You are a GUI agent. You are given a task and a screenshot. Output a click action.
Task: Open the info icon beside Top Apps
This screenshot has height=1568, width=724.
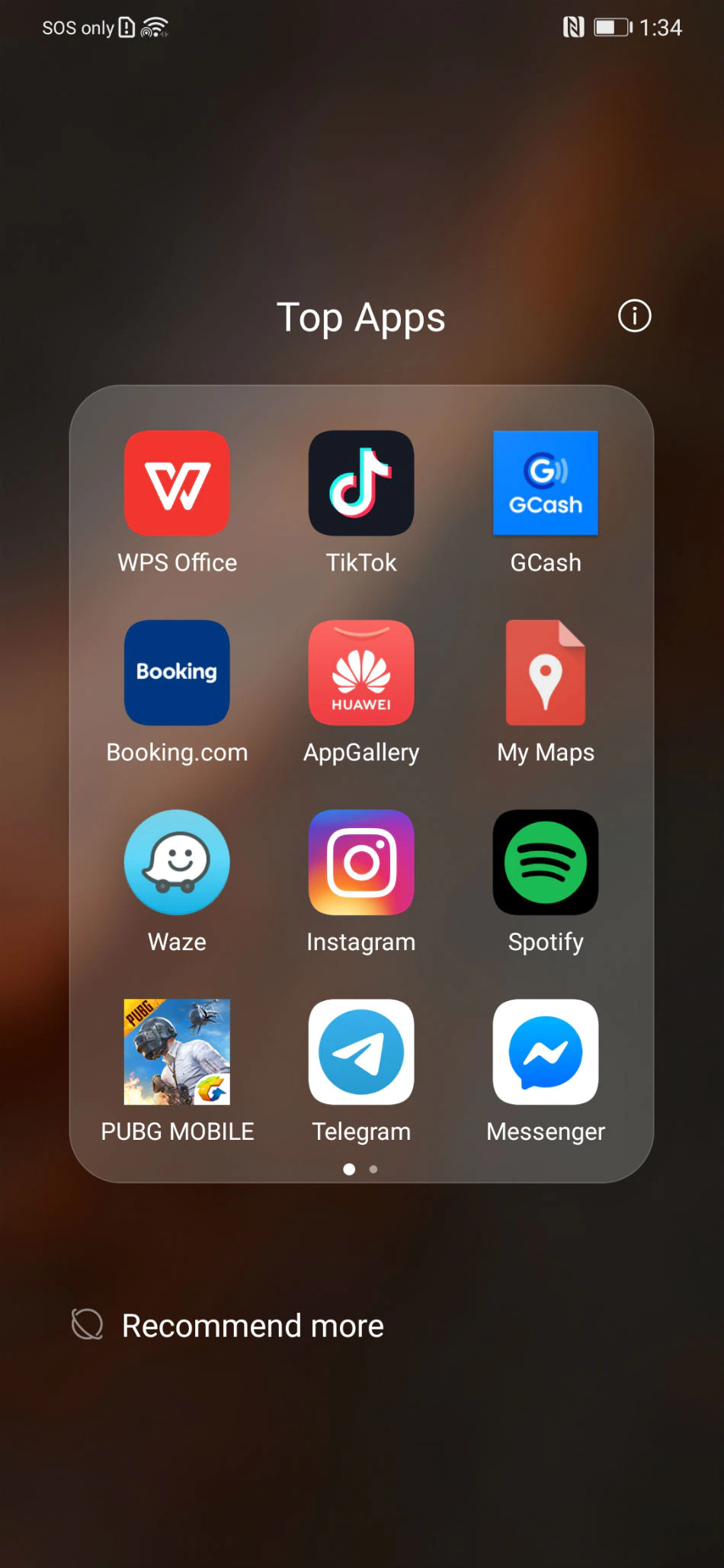[x=634, y=316]
